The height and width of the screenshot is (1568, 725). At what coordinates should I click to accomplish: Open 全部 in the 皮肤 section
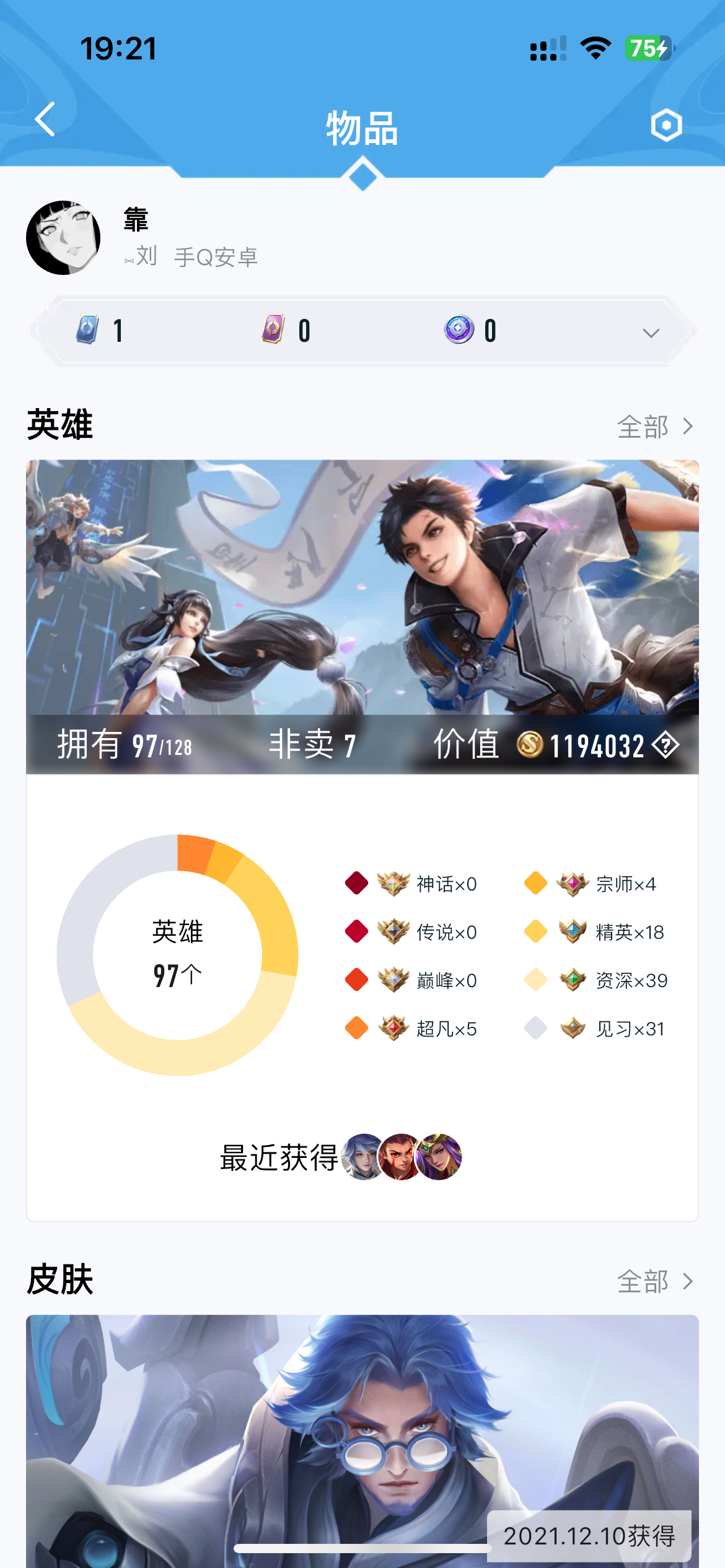point(654,1281)
